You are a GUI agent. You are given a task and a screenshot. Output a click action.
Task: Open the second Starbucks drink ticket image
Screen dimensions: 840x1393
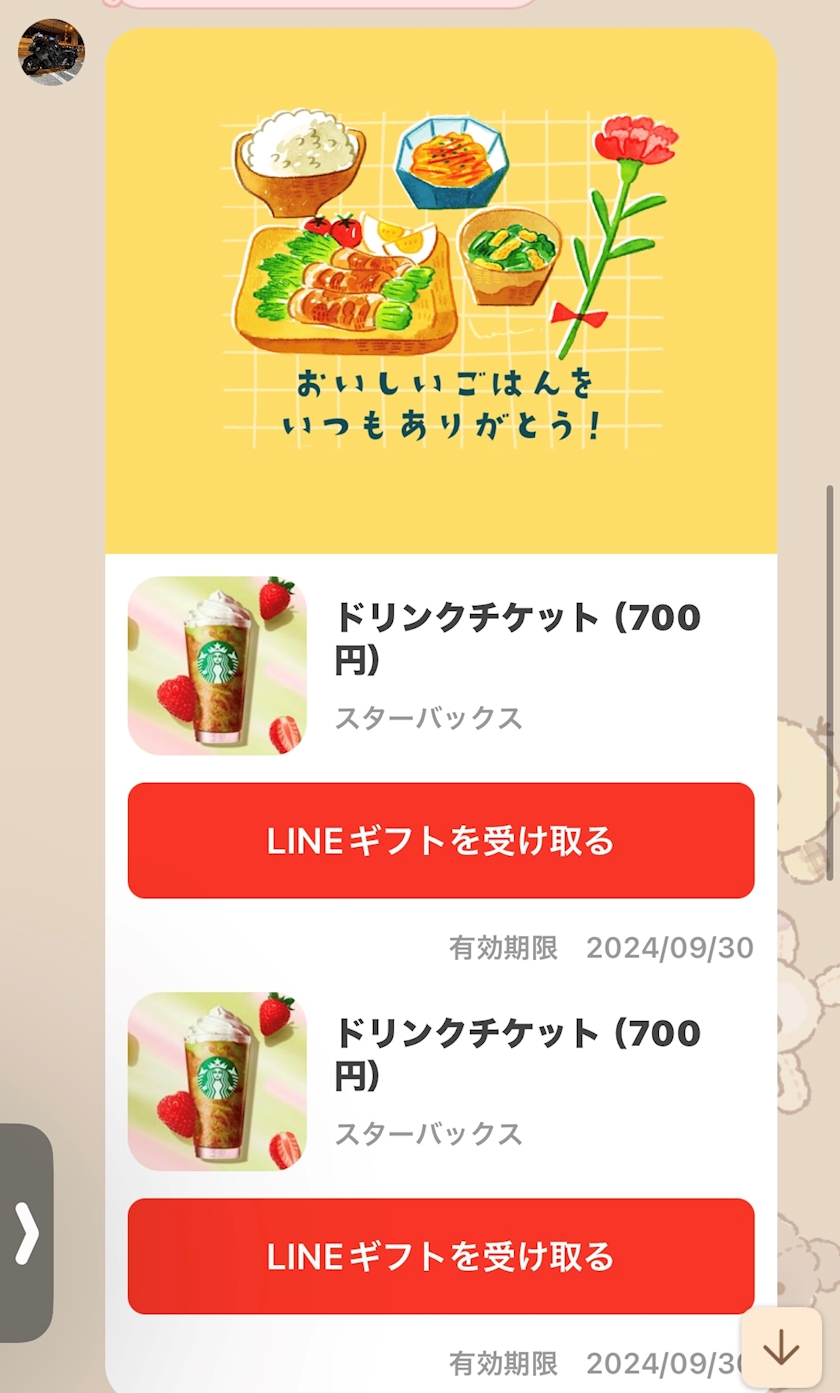point(217,1081)
